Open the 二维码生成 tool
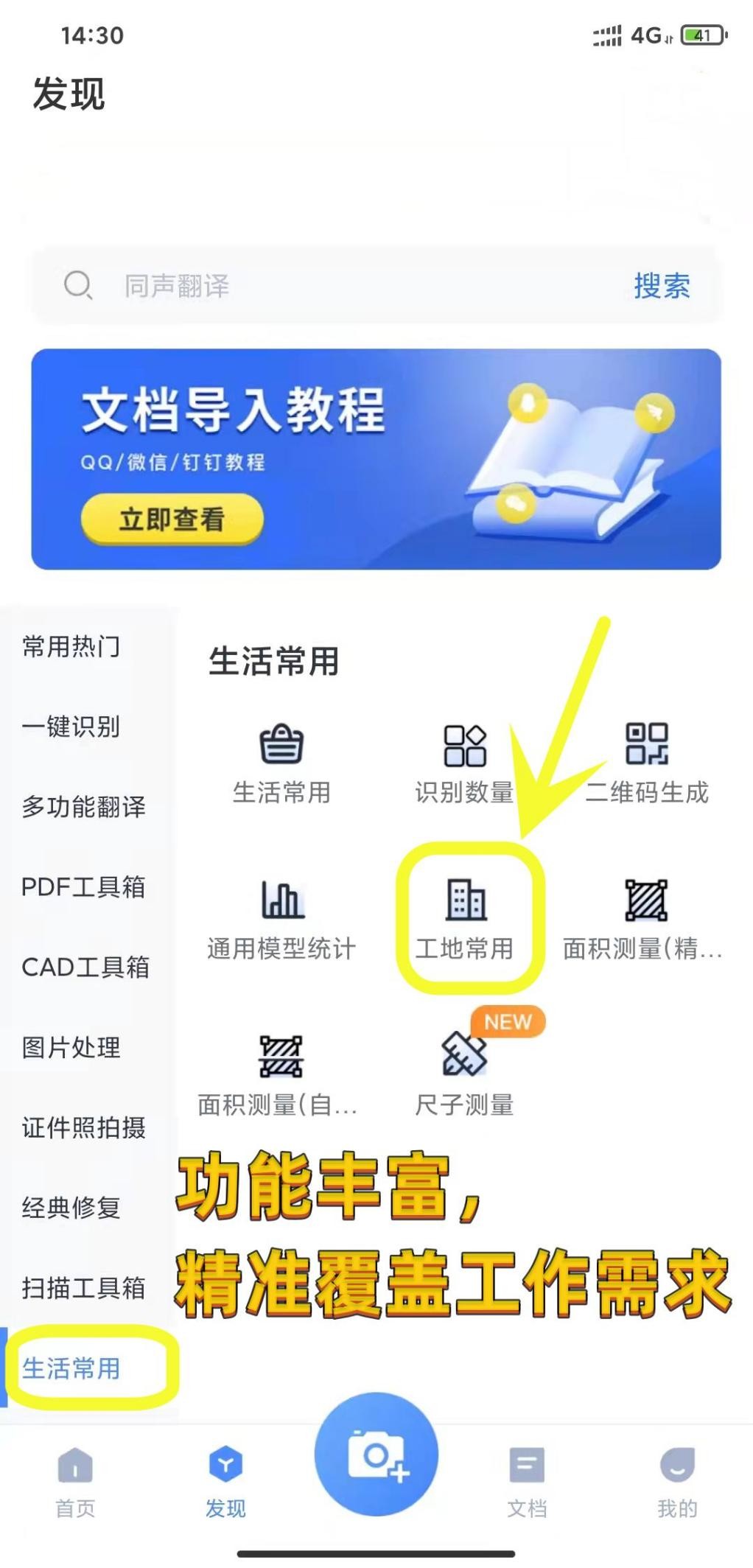This screenshot has height=1568, width=753. tap(646, 763)
